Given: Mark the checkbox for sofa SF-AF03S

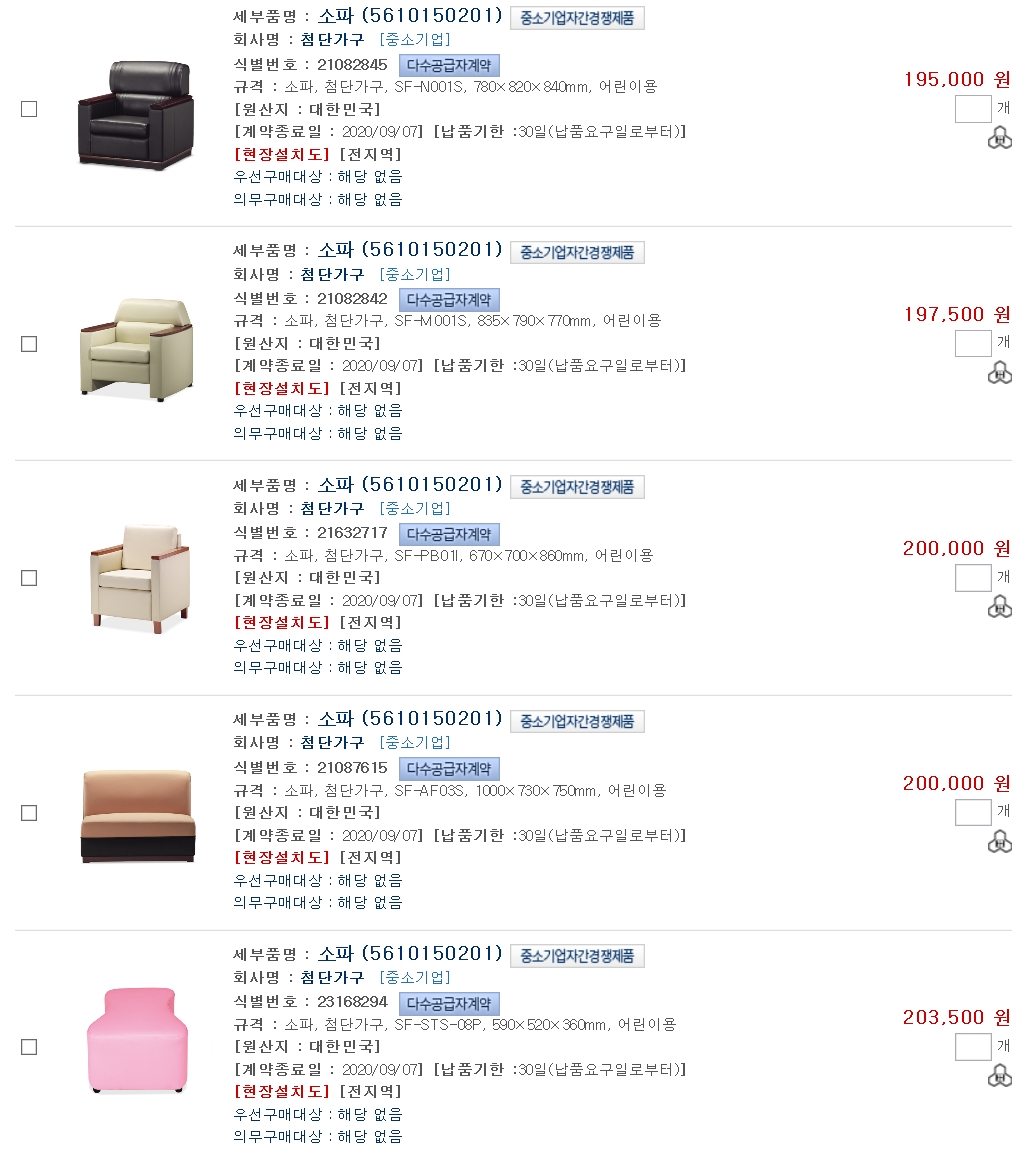Looking at the screenshot, I should pos(29,813).
